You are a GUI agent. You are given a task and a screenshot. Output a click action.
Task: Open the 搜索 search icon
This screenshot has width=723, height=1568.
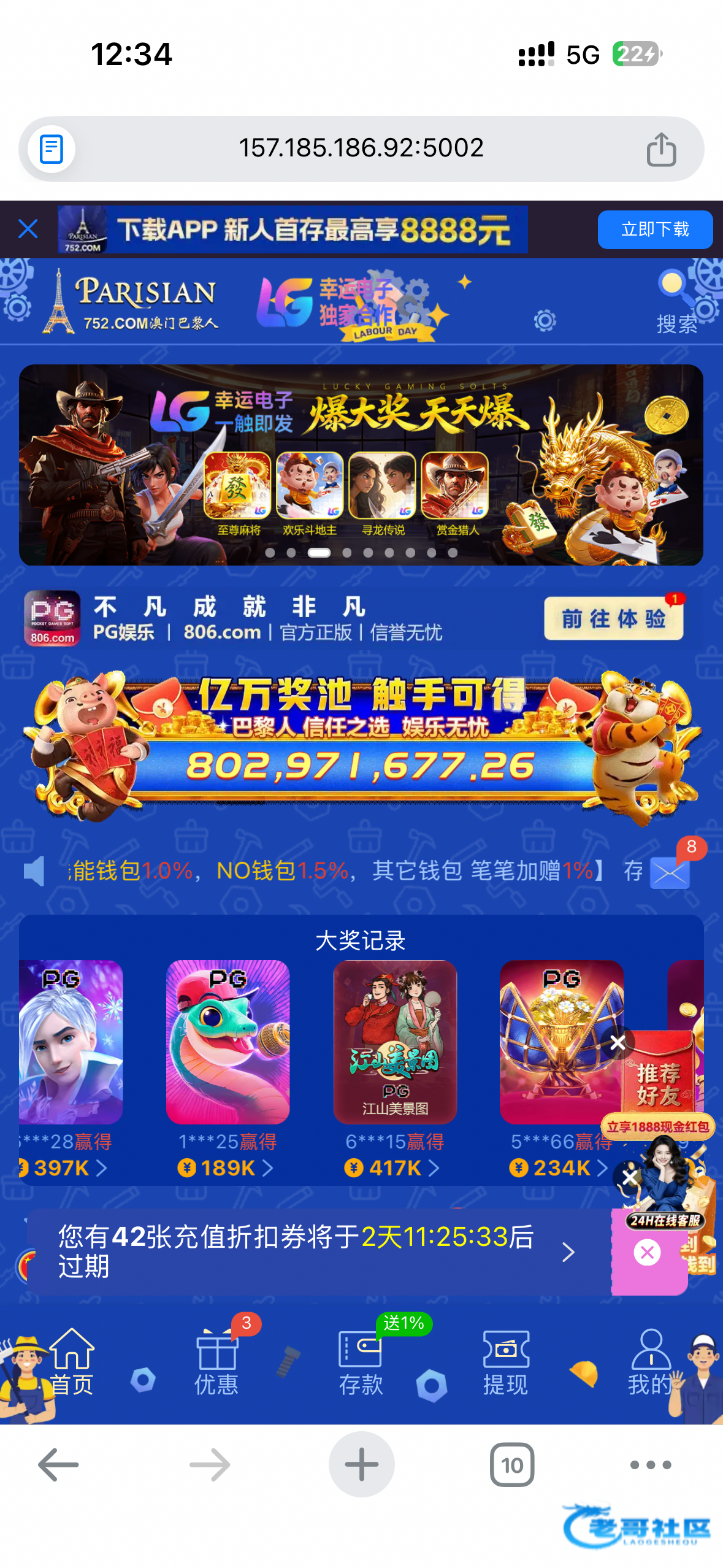pyautogui.click(x=675, y=301)
